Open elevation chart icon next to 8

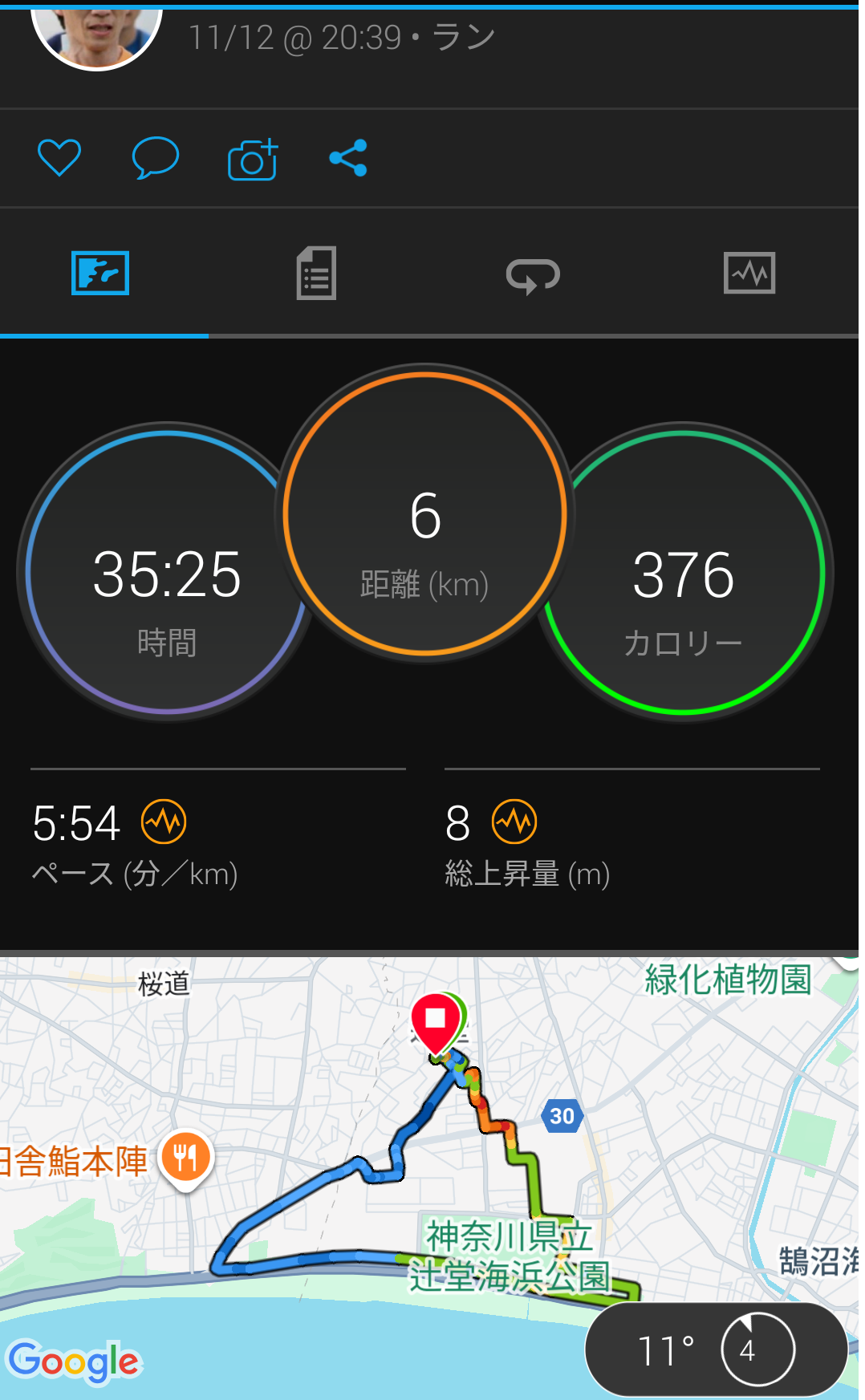pyautogui.click(x=514, y=822)
